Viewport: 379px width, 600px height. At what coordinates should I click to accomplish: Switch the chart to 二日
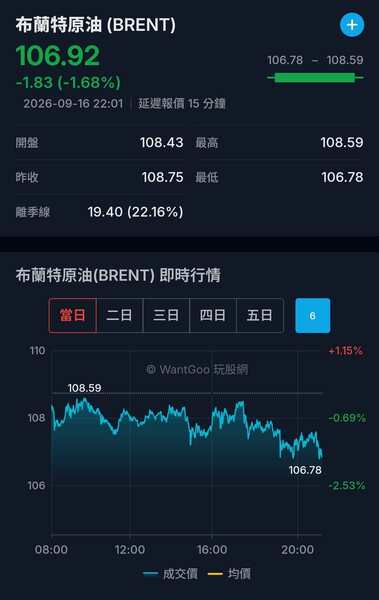coord(119,315)
